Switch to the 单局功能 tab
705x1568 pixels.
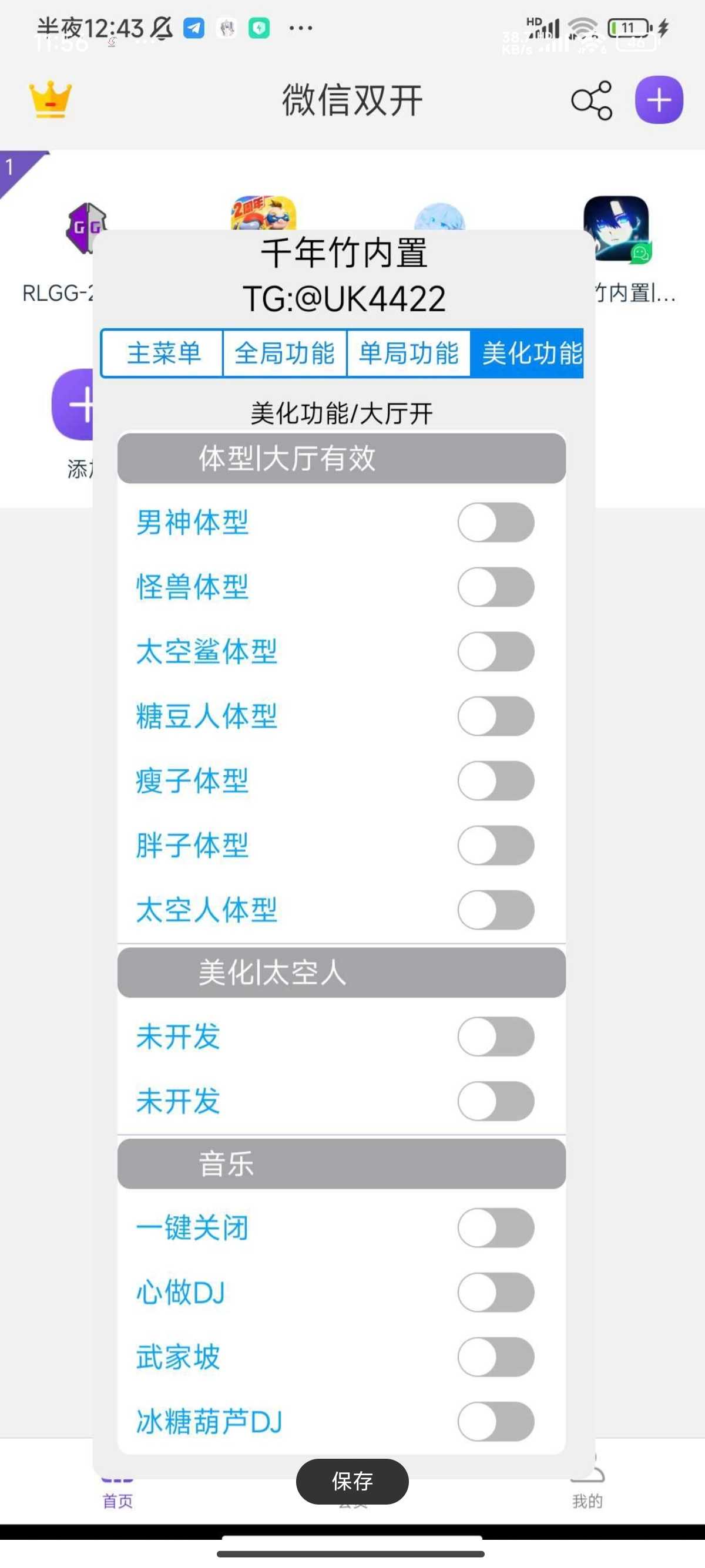408,354
